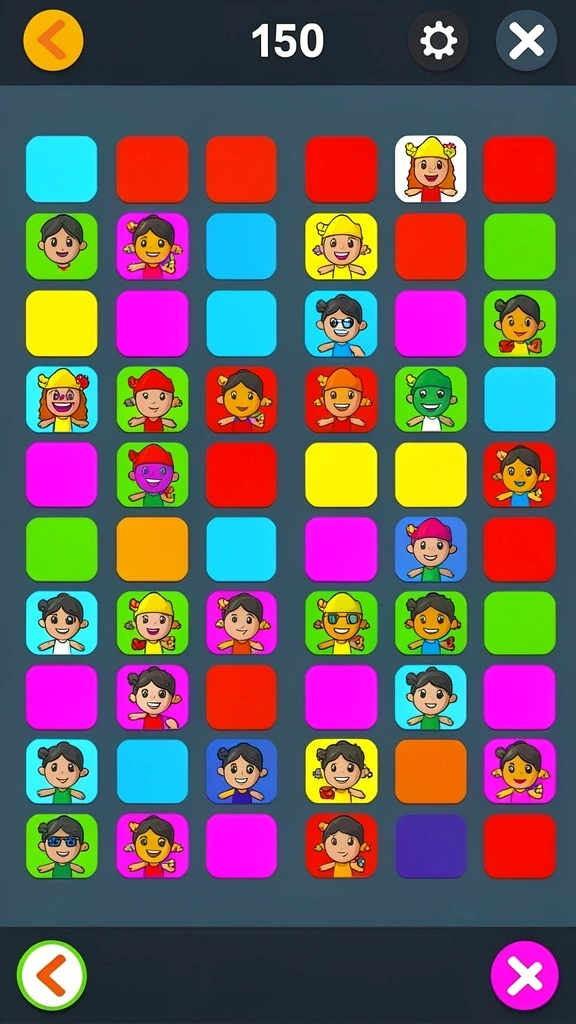Select the character on the dark blue tile
576x1024 pixels.
pos(241,771)
